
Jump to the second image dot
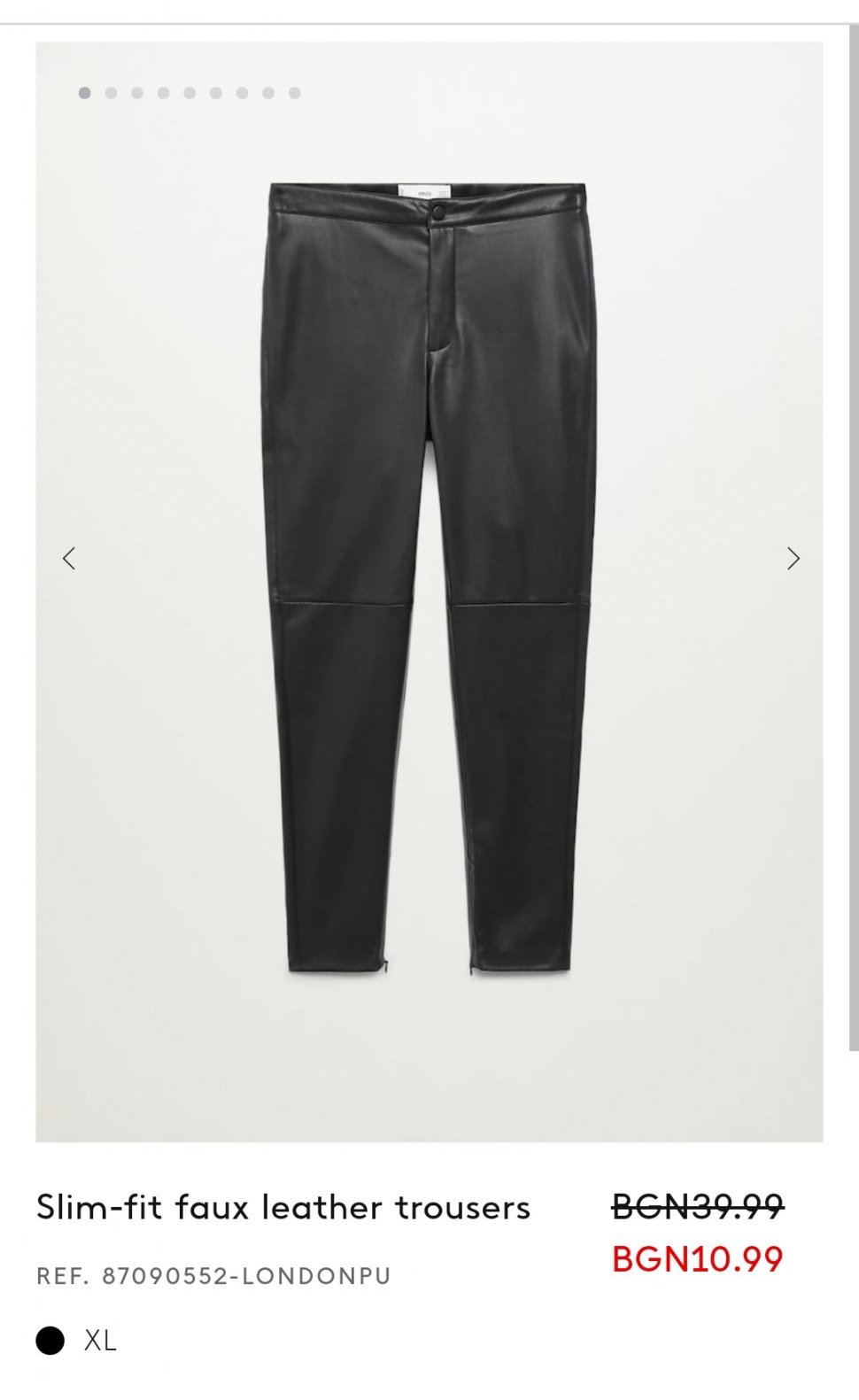(x=111, y=93)
